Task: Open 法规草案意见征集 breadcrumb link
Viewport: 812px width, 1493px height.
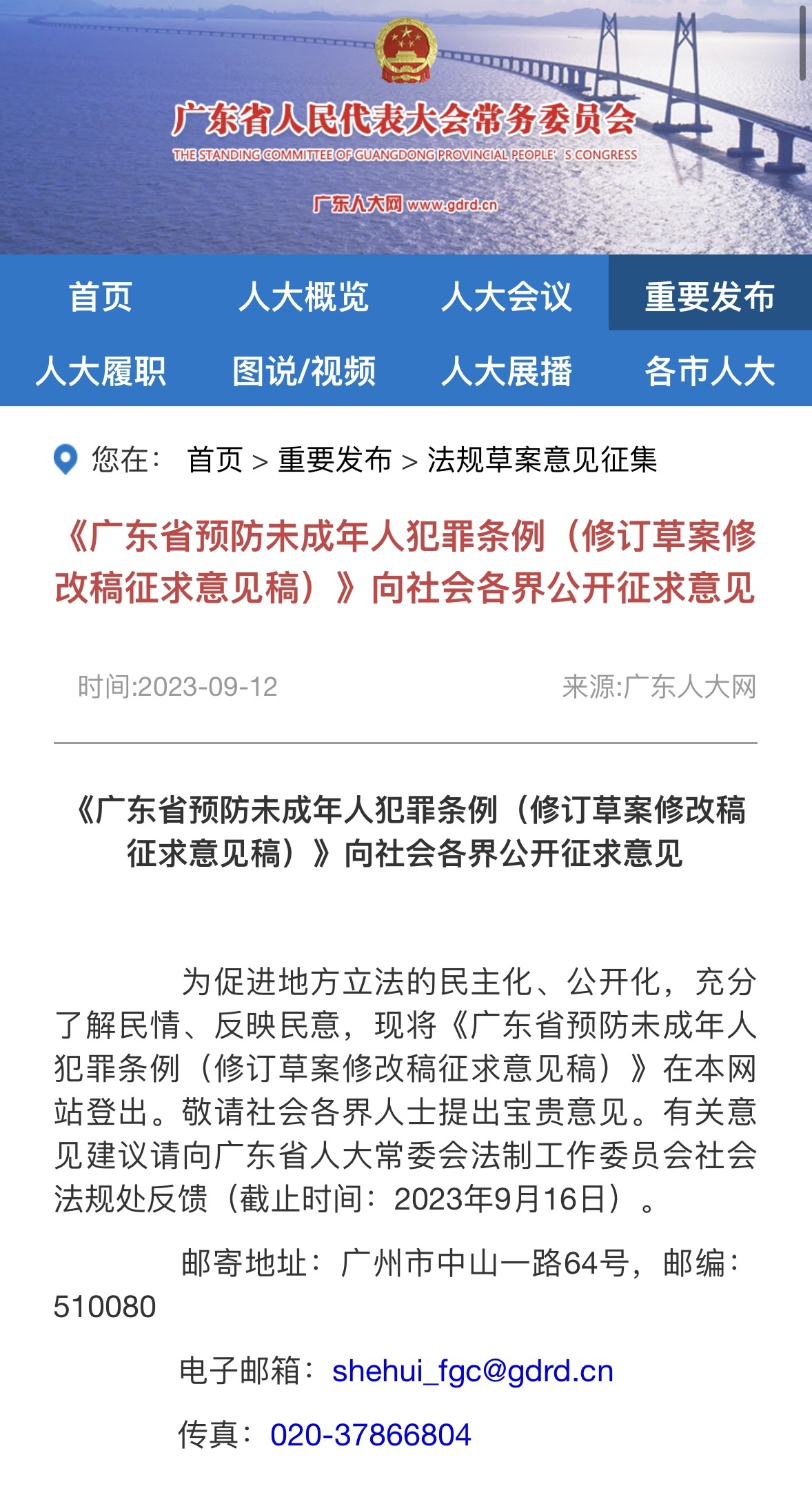Action: click(542, 460)
